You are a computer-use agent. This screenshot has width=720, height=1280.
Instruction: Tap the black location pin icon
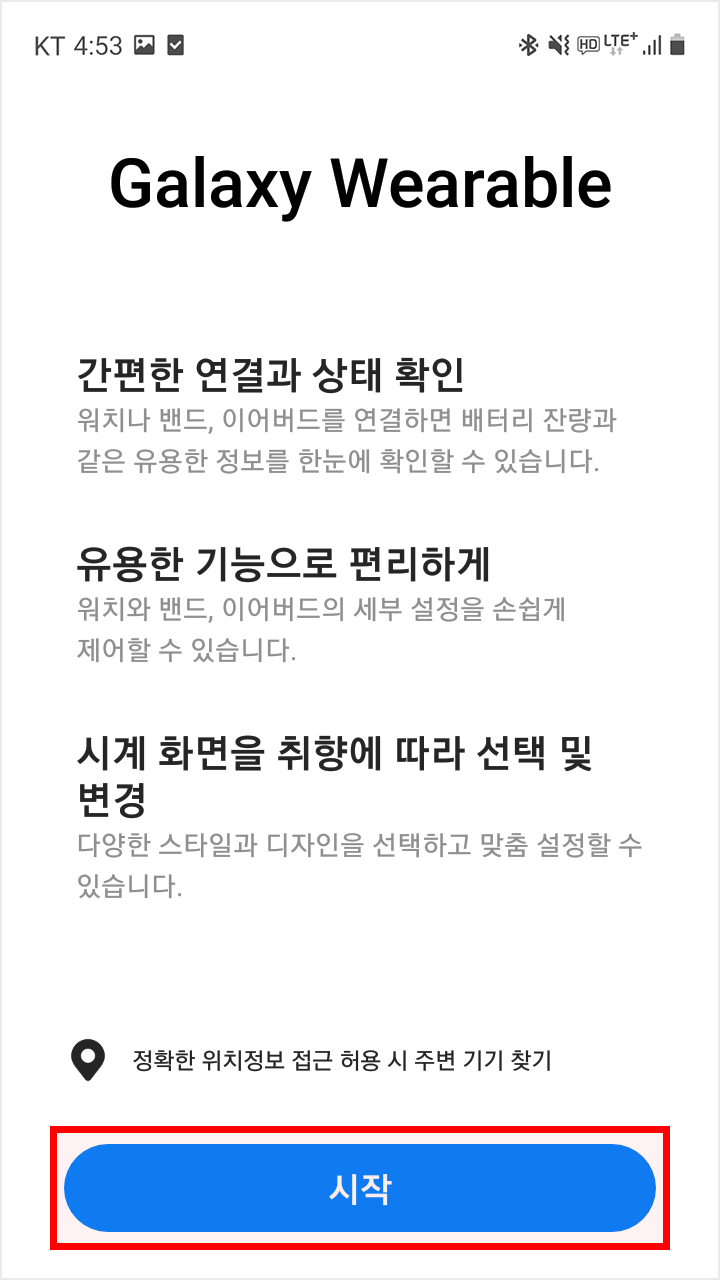[x=90, y=1057]
